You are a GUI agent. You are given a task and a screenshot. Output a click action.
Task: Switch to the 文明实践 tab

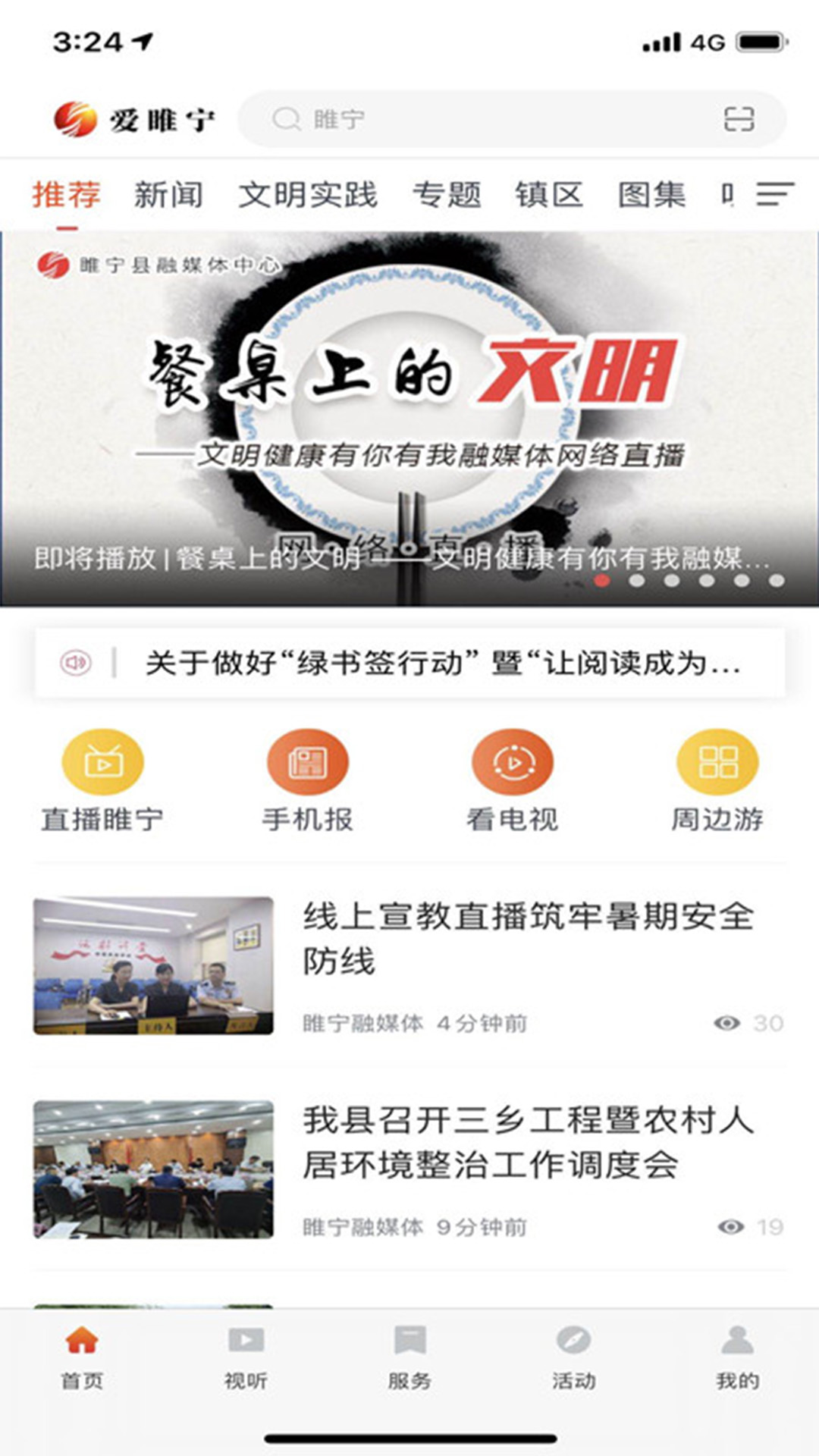(x=308, y=195)
